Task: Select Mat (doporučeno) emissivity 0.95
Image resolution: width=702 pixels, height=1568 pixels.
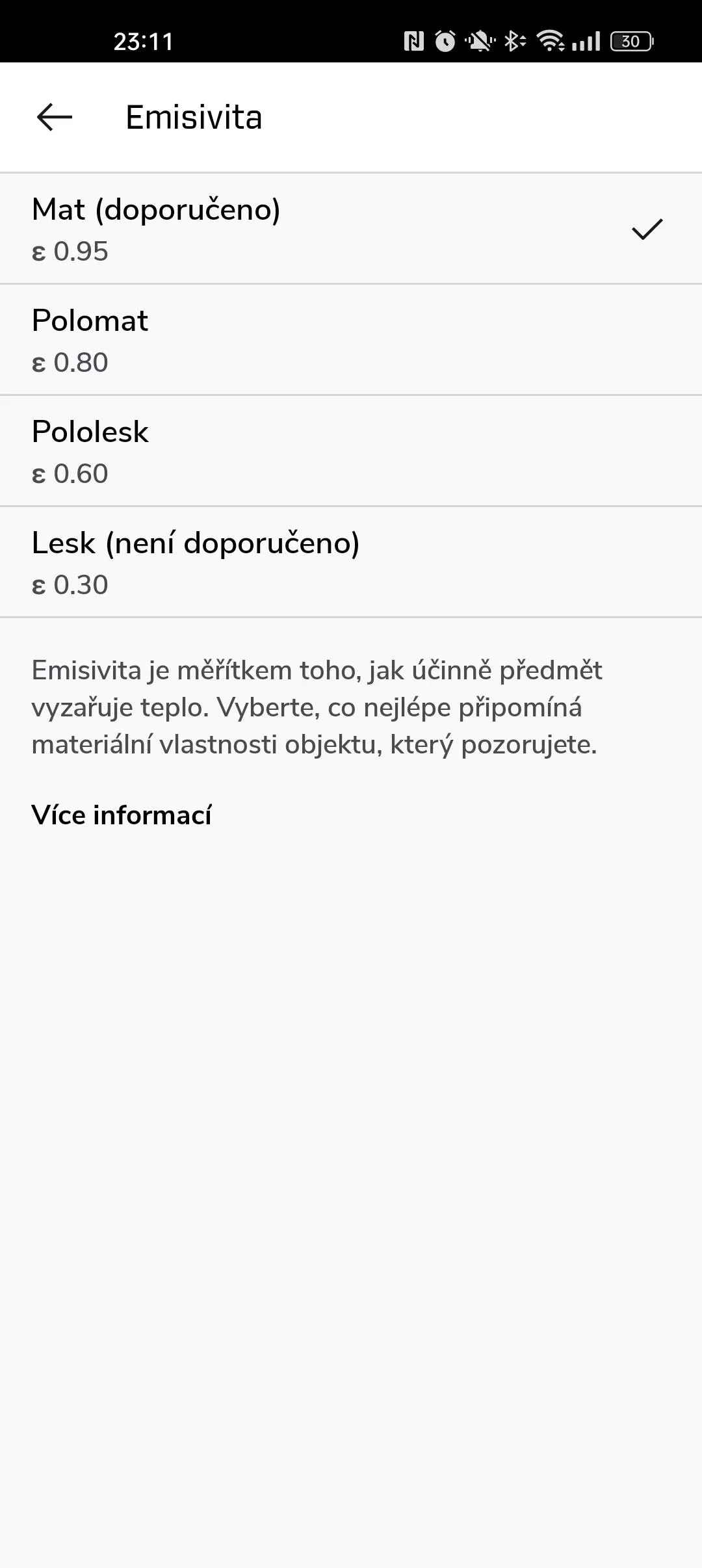Action: pos(351,229)
